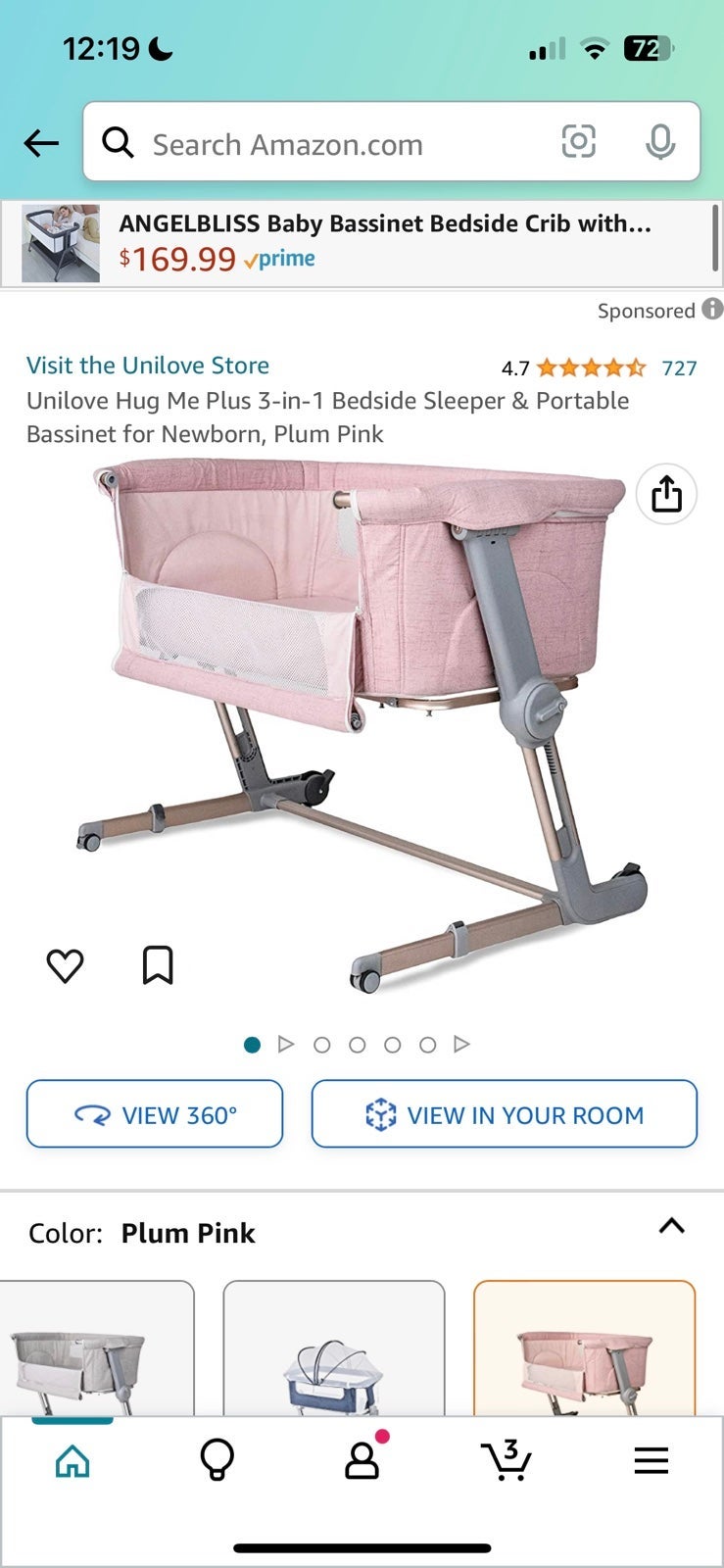Open the camera lens search icon

(x=578, y=142)
